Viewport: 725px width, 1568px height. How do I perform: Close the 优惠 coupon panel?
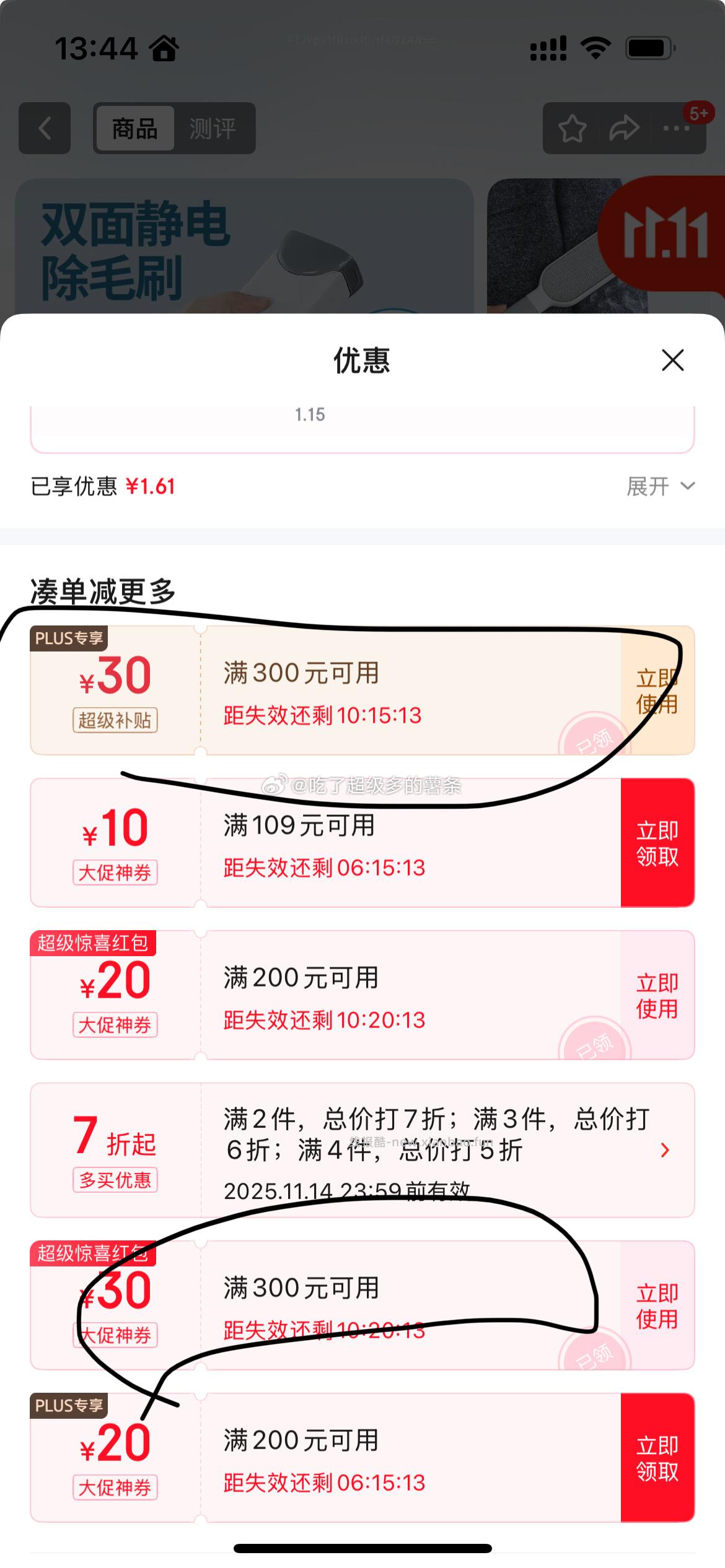[x=674, y=361]
